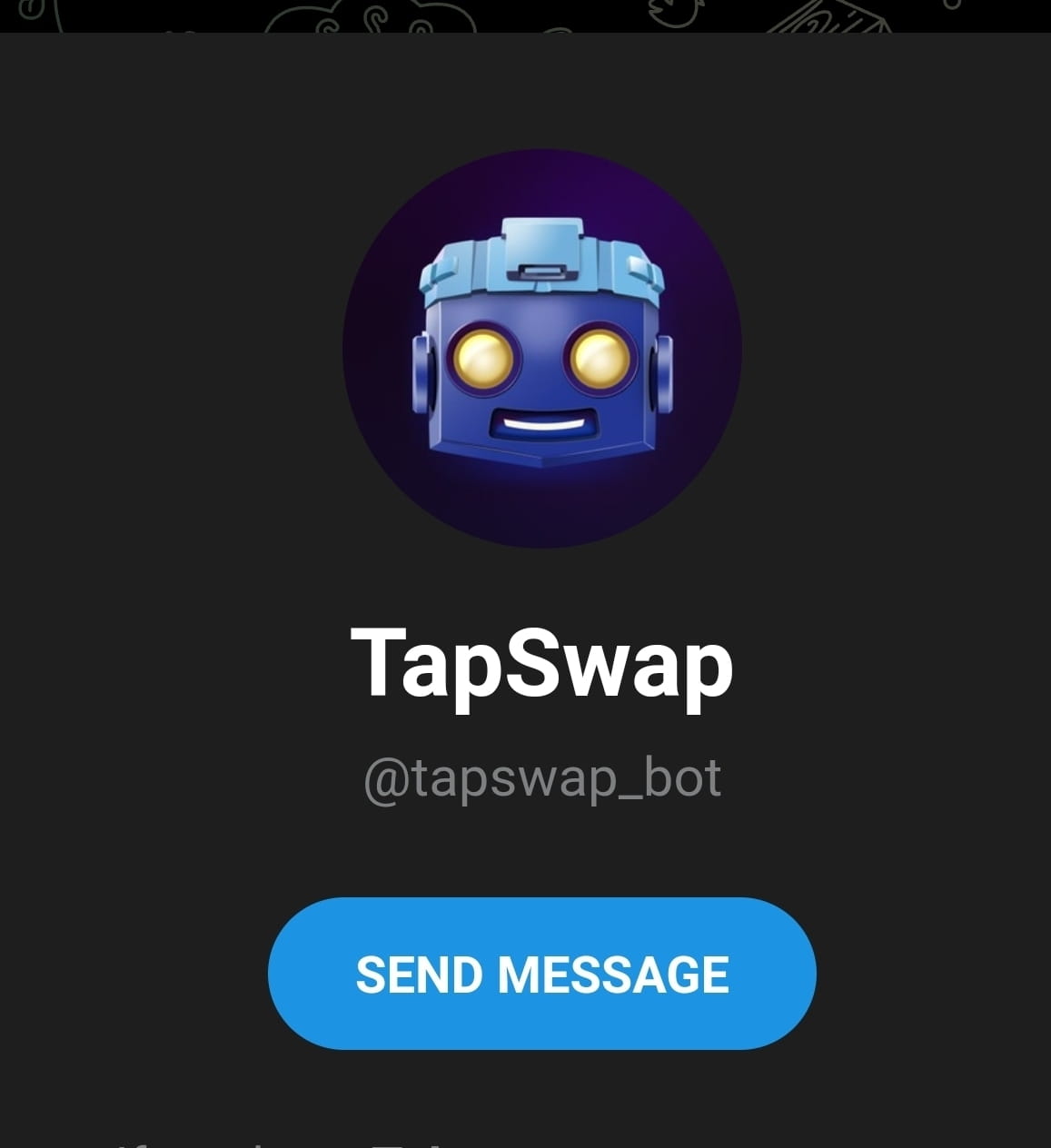Click the rounded edge of the blue button
Viewport: 1051px width, 1148px height.
click(300, 974)
